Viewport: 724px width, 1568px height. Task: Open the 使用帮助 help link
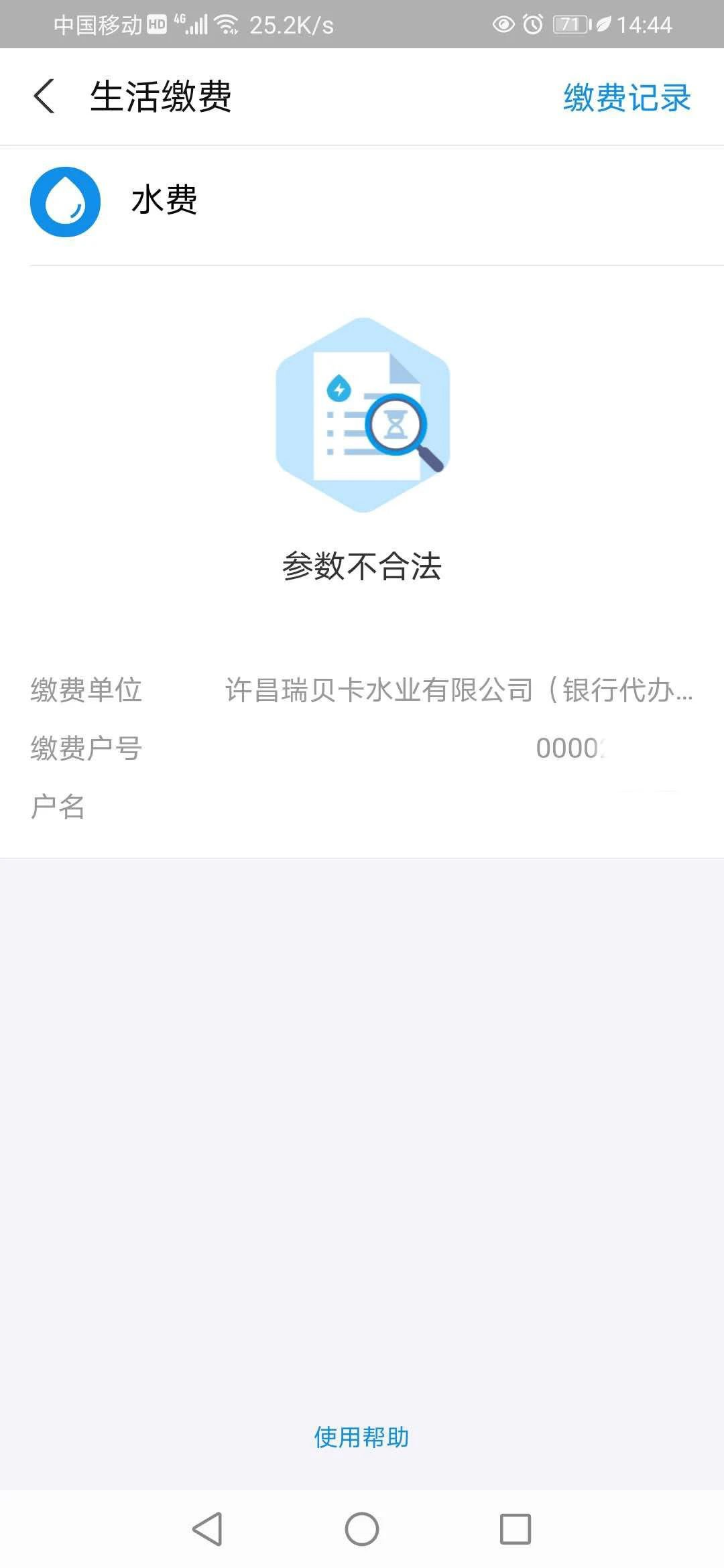pos(361,1437)
